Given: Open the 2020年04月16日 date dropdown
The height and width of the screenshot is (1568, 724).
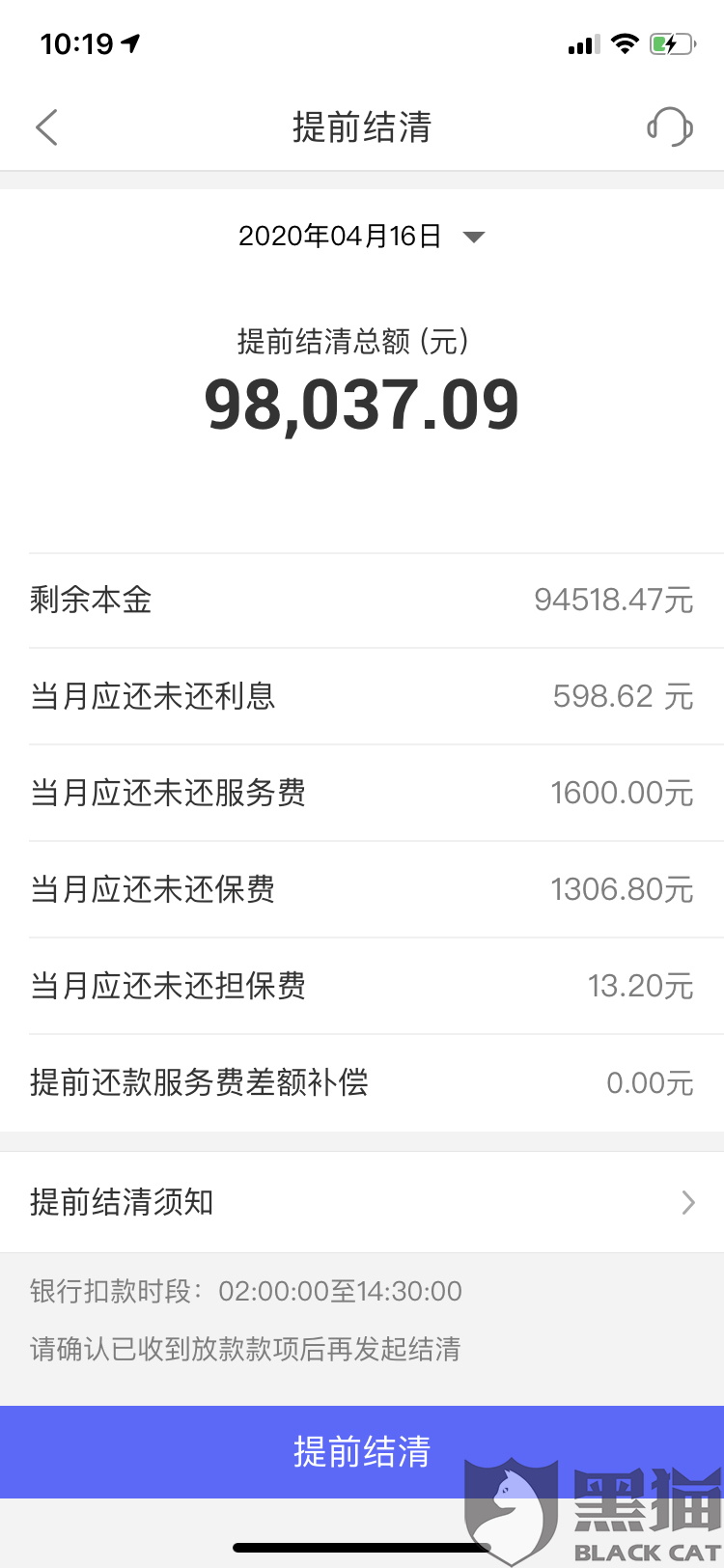Looking at the screenshot, I should coord(361,237).
